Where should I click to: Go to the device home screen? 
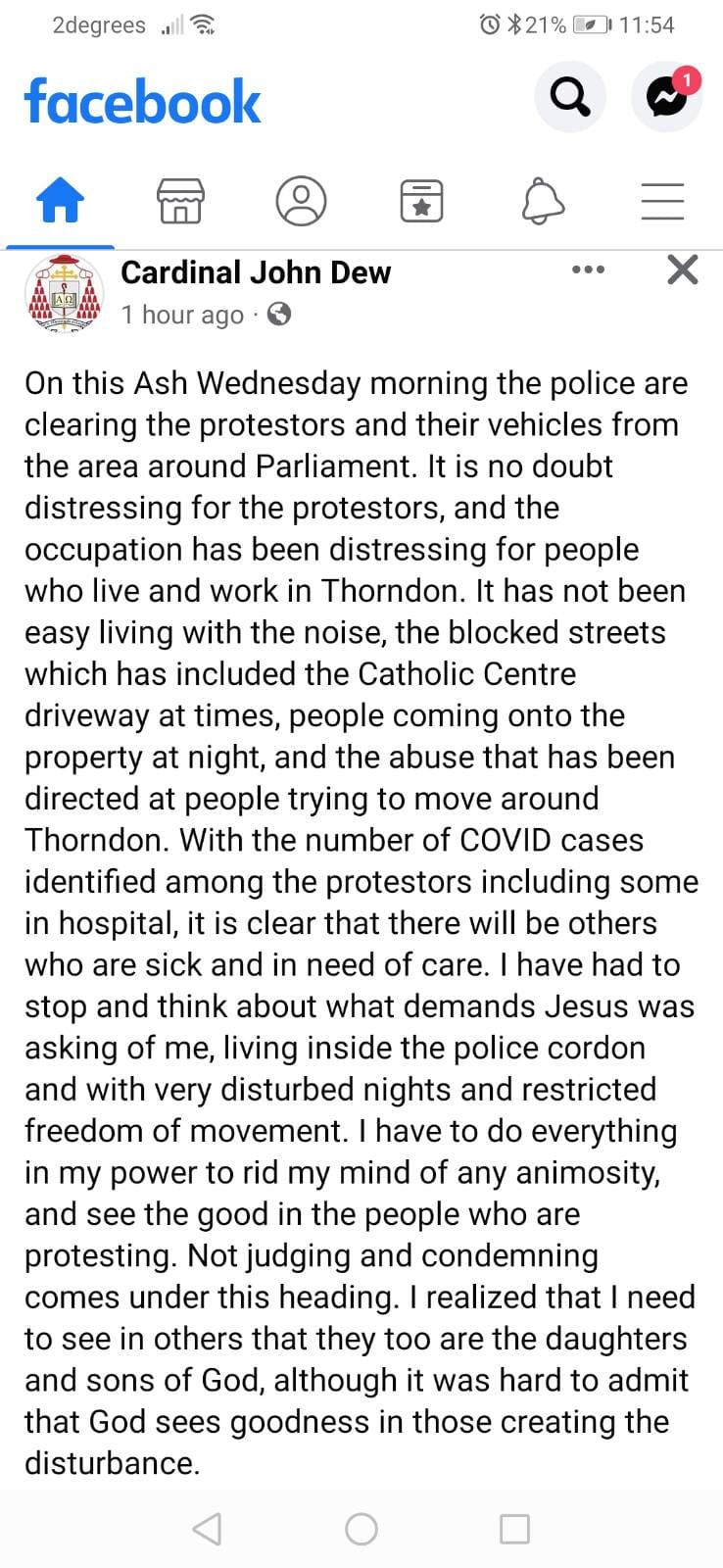[361, 1529]
